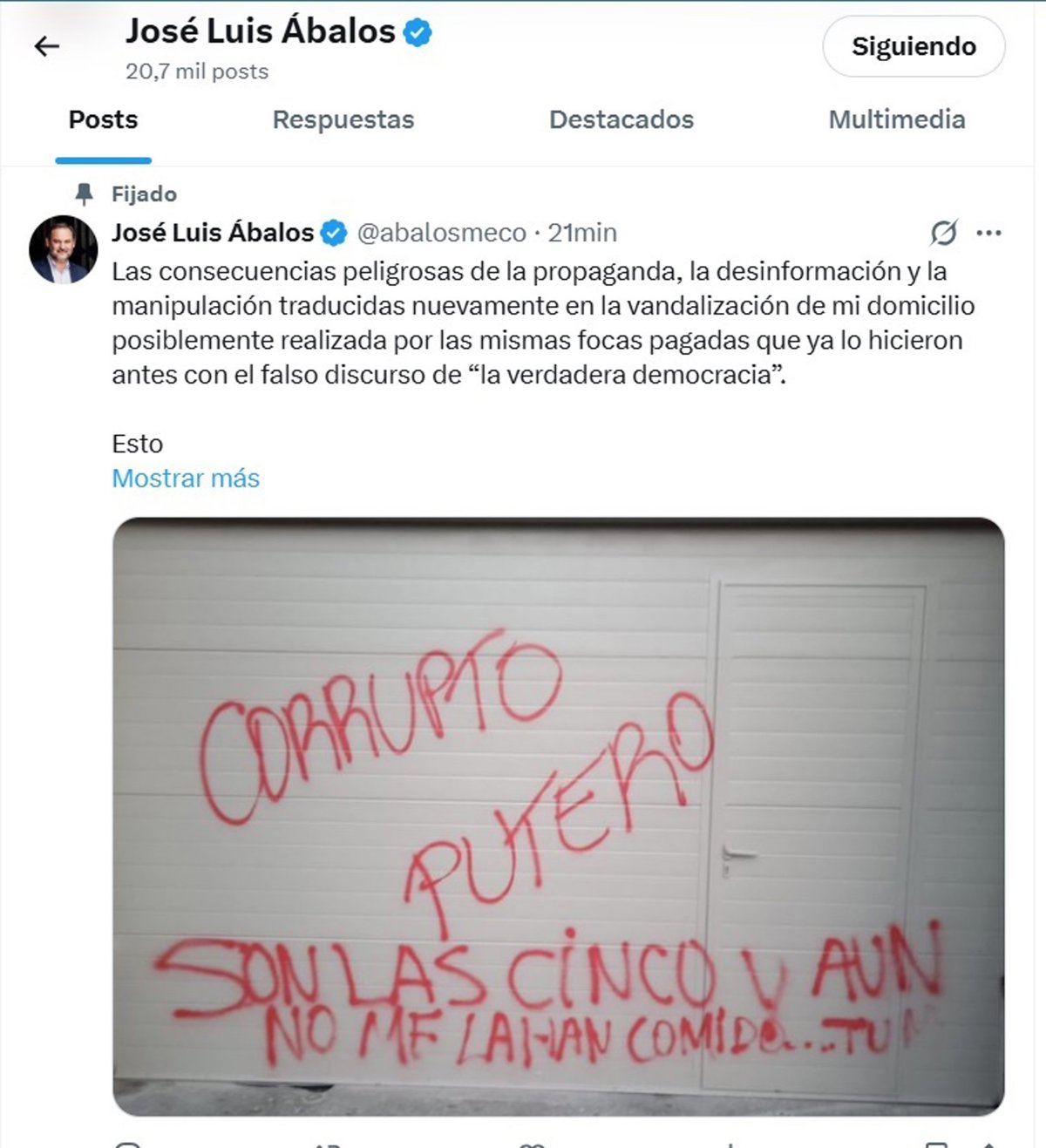The width and height of the screenshot is (1046, 1148).
Task: Go back with the arrow icon
Action: tap(47, 46)
